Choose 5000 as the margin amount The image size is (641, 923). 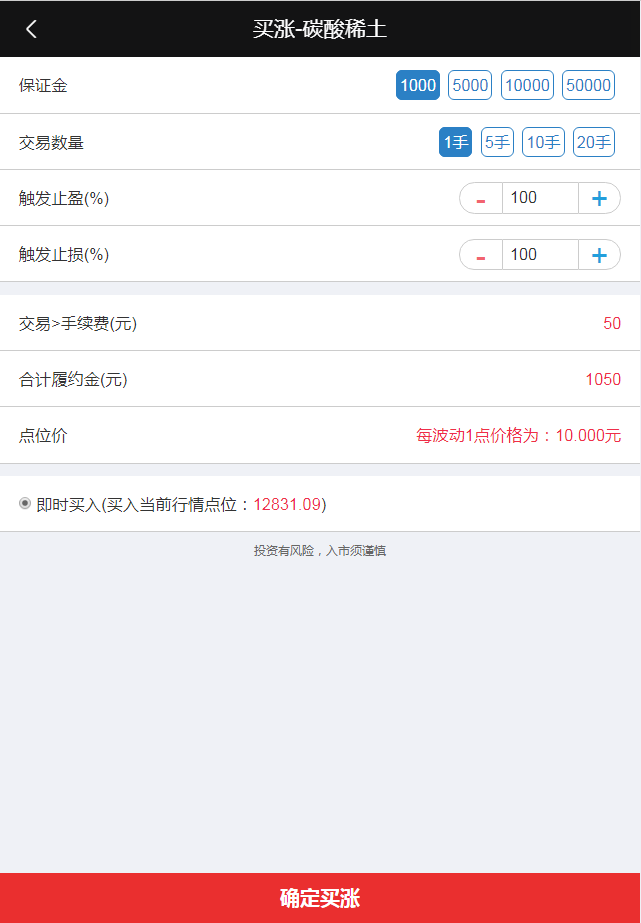[x=470, y=85]
